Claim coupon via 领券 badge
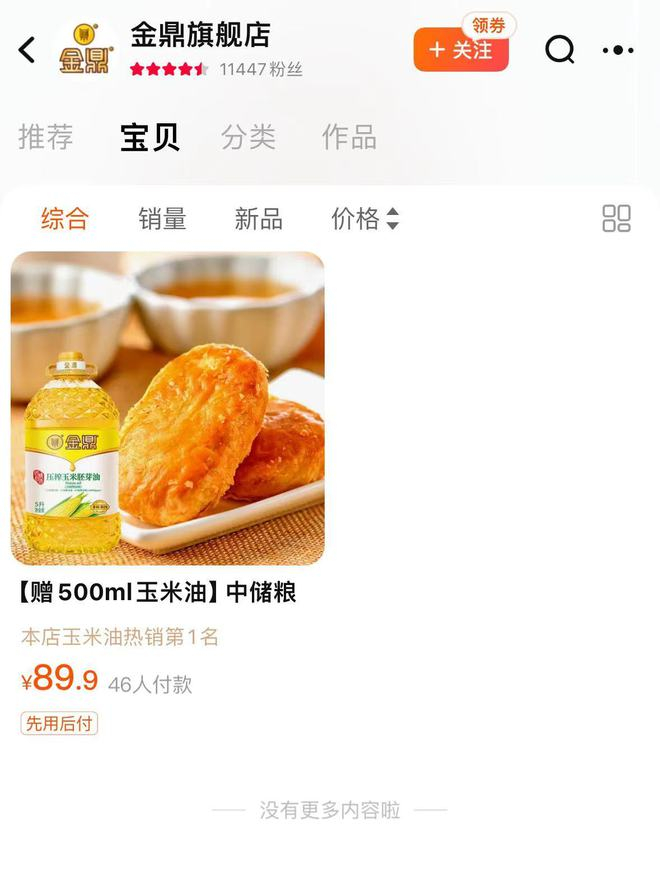Screen dimensions: 660x870 coord(489,26)
